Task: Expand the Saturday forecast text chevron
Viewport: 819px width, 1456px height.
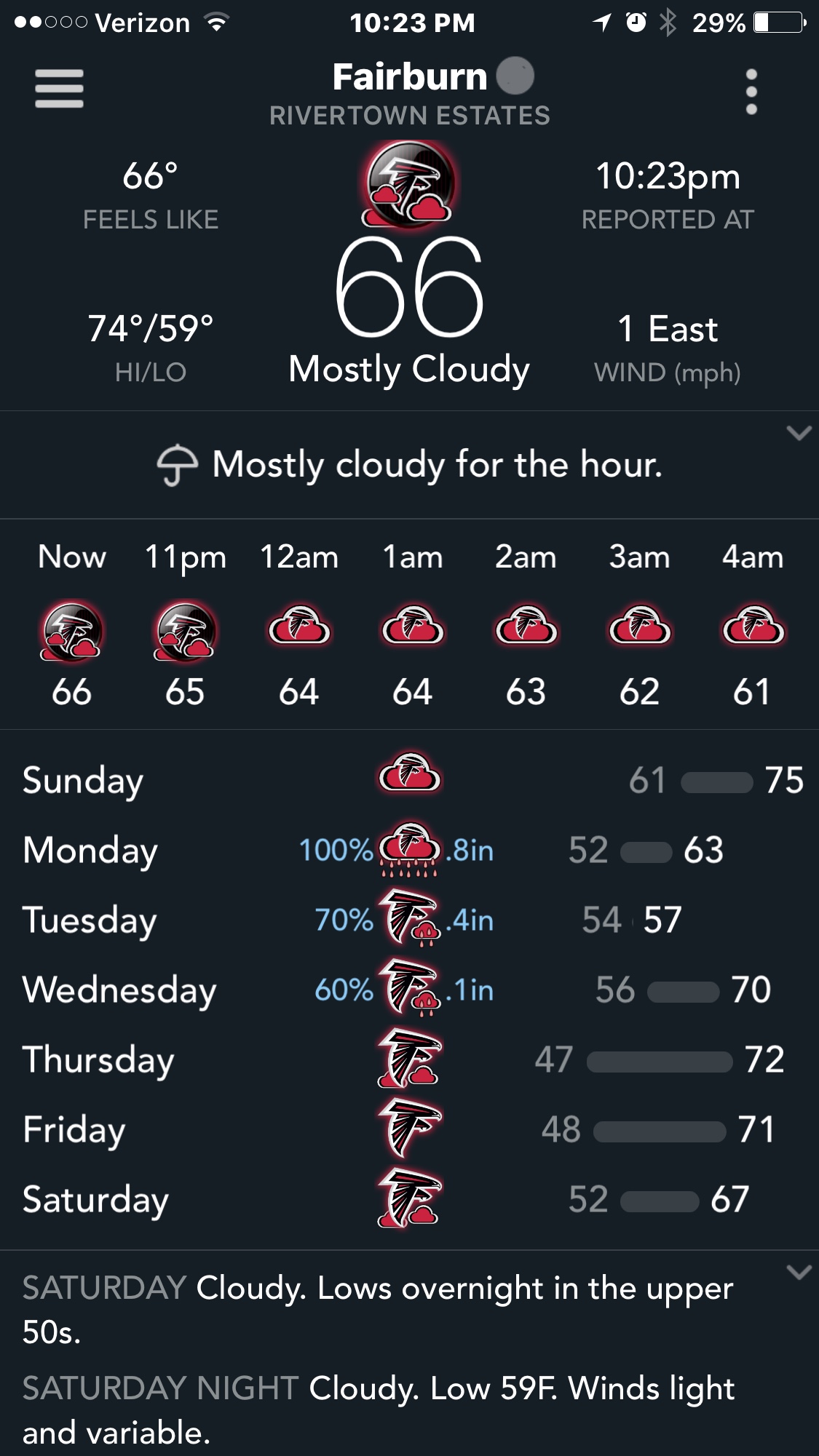Action: tap(799, 1272)
